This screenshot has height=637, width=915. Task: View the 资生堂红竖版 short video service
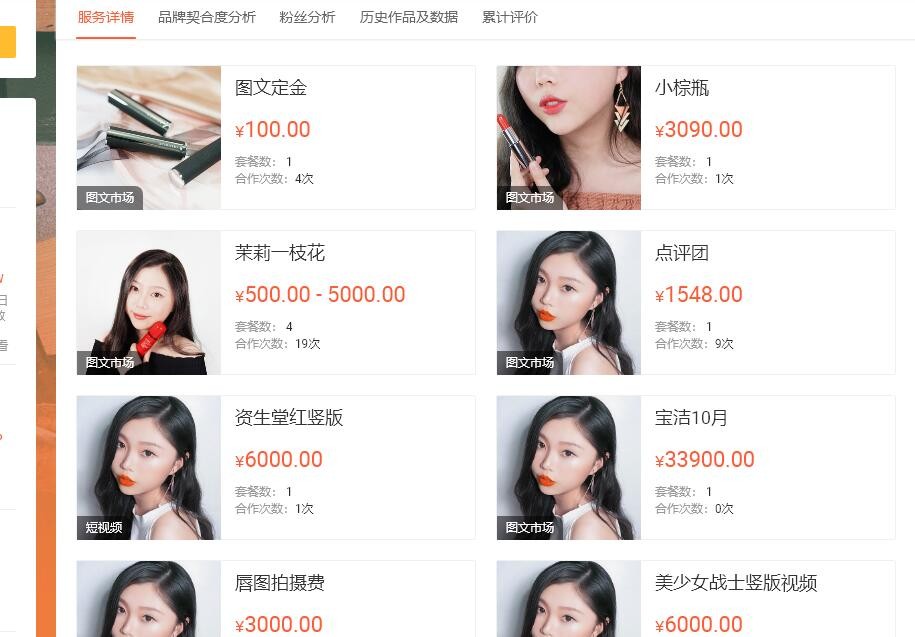[289, 418]
